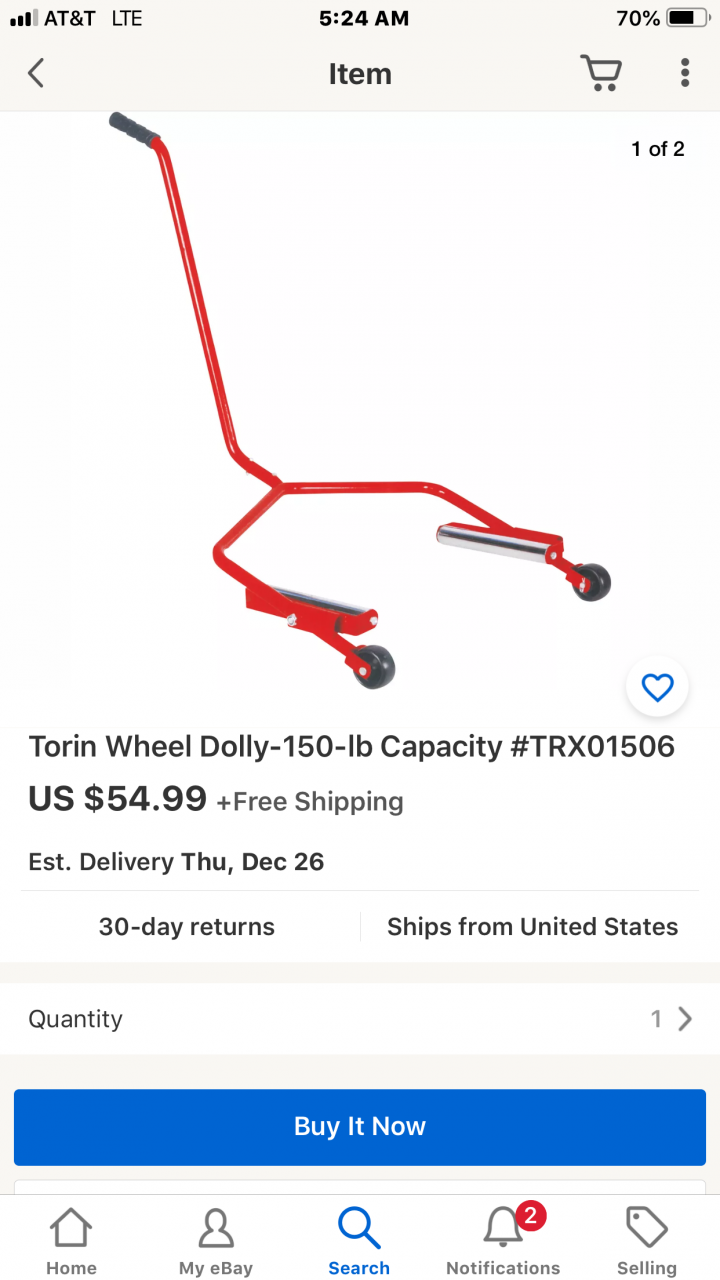Open the Quantity selector row
This screenshot has width=720, height=1280.
pos(360,1019)
